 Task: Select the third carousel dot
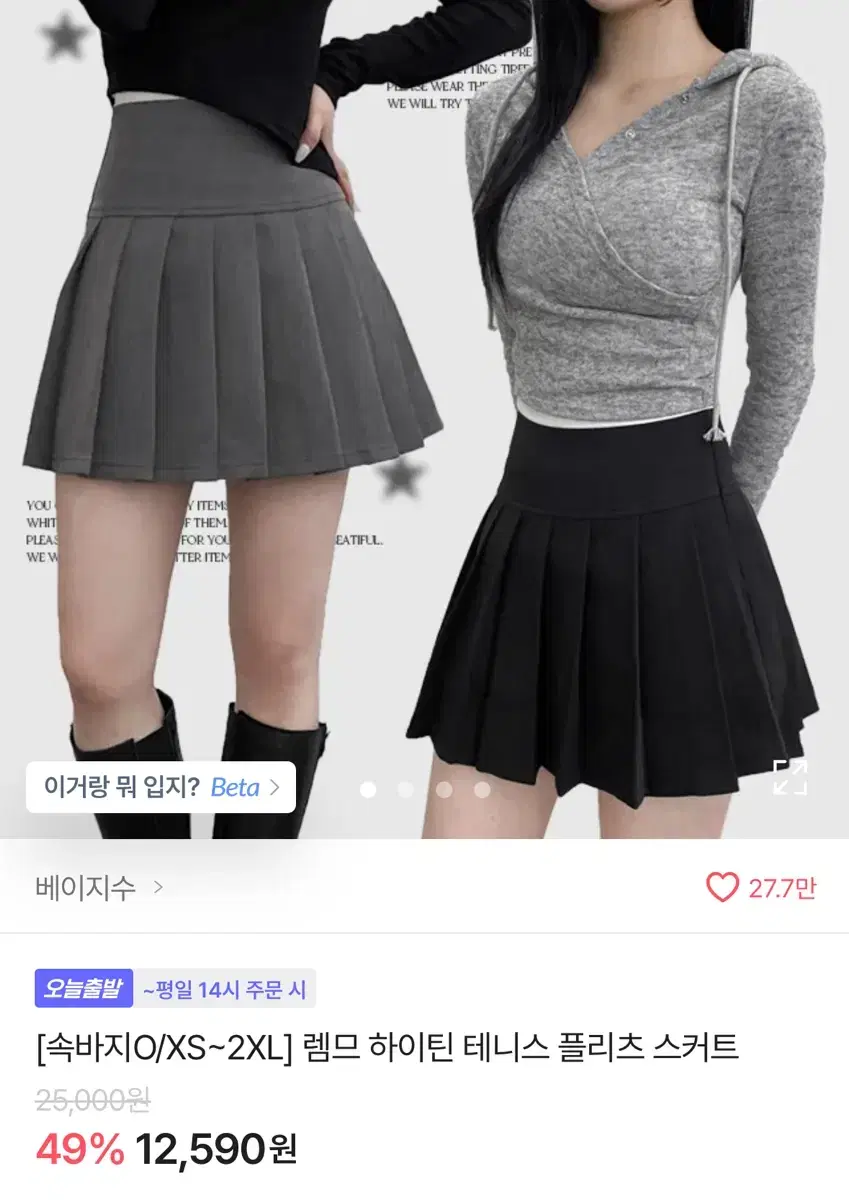pyautogui.click(x=445, y=789)
